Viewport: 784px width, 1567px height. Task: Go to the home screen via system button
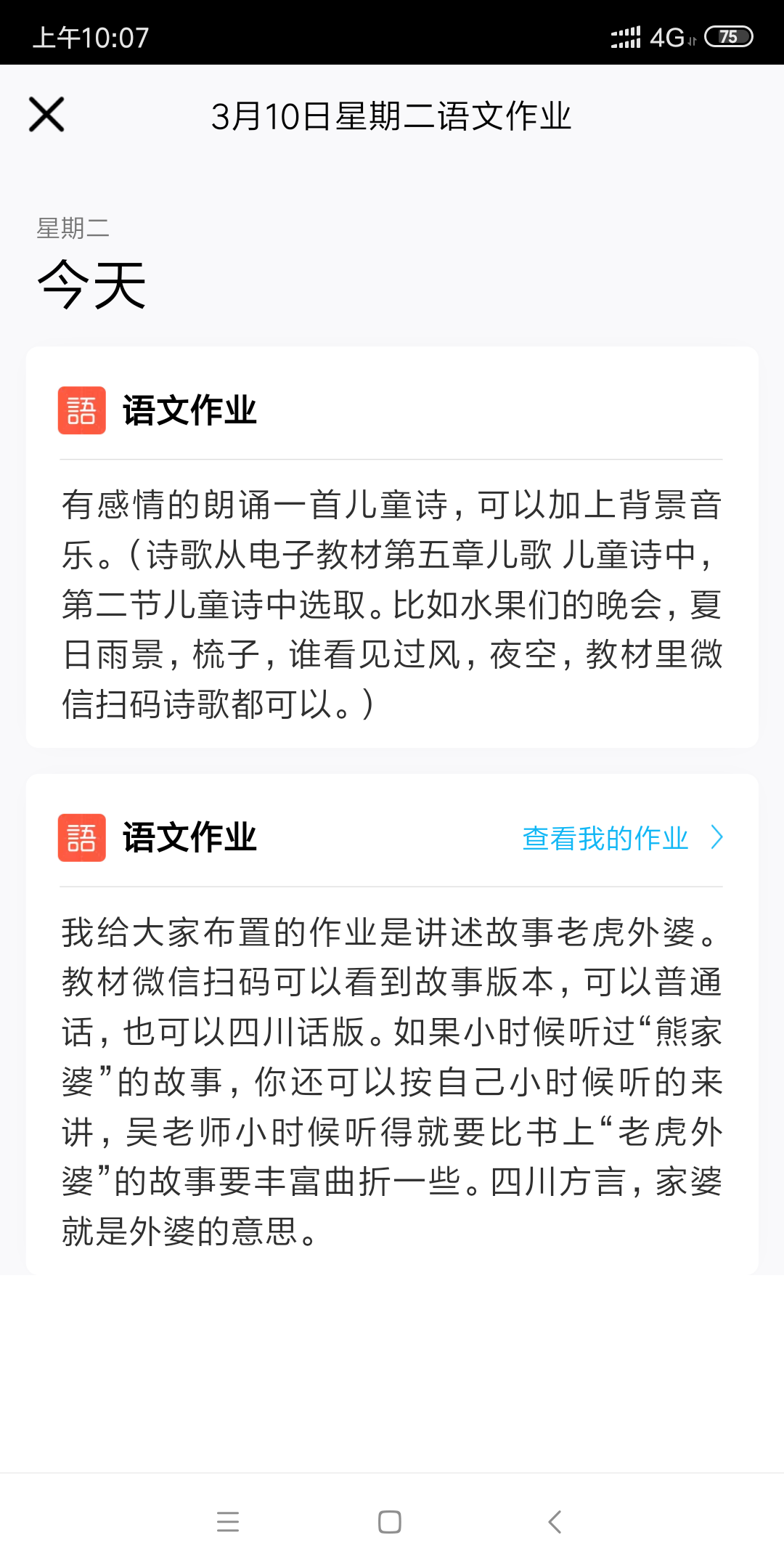390,1521
